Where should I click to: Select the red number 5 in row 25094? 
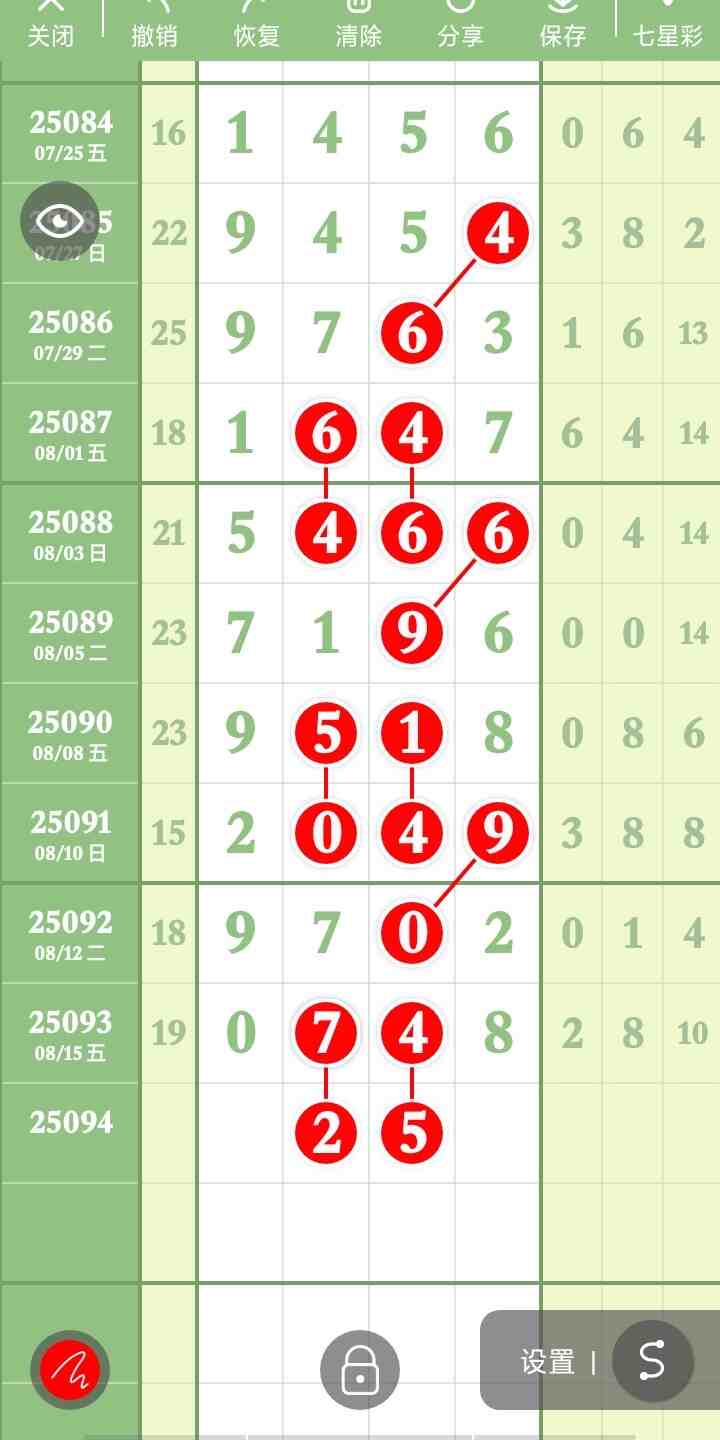pos(412,1133)
